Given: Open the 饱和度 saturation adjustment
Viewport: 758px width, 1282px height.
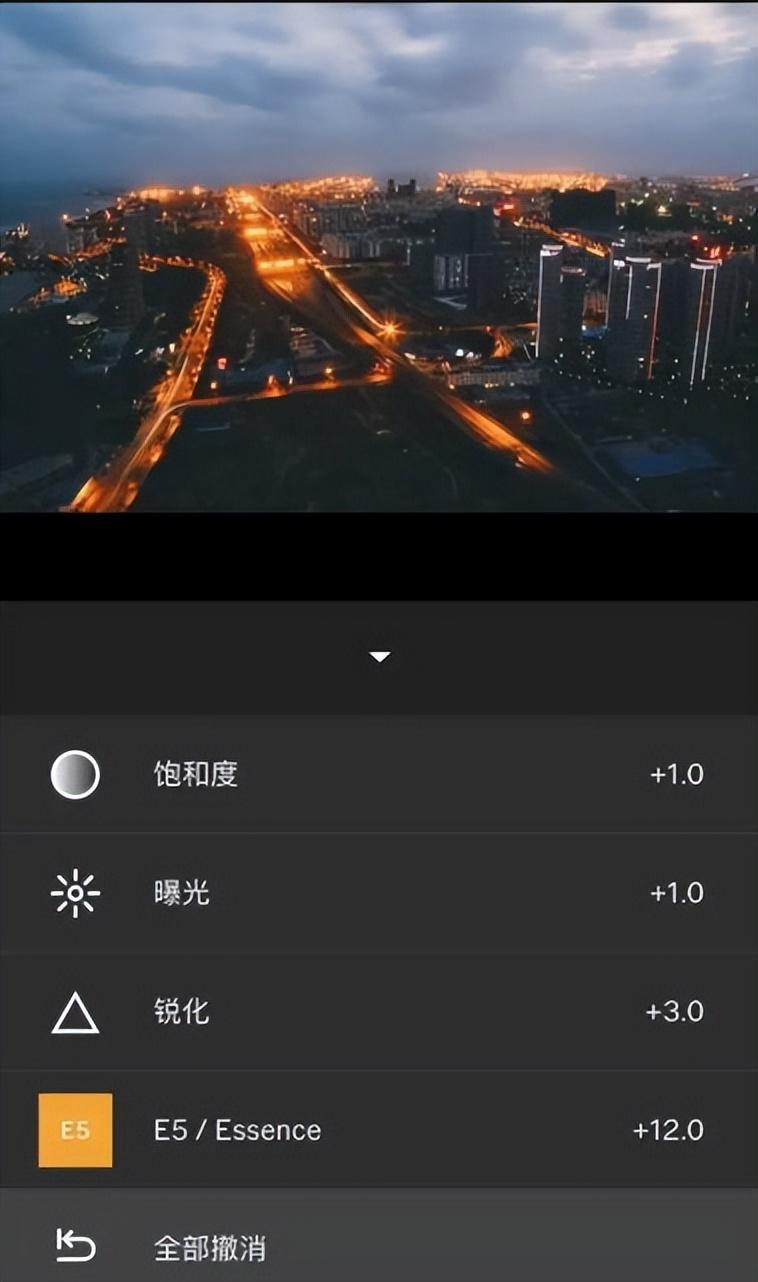Looking at the screenshot, I should click(x=378, y=775).
